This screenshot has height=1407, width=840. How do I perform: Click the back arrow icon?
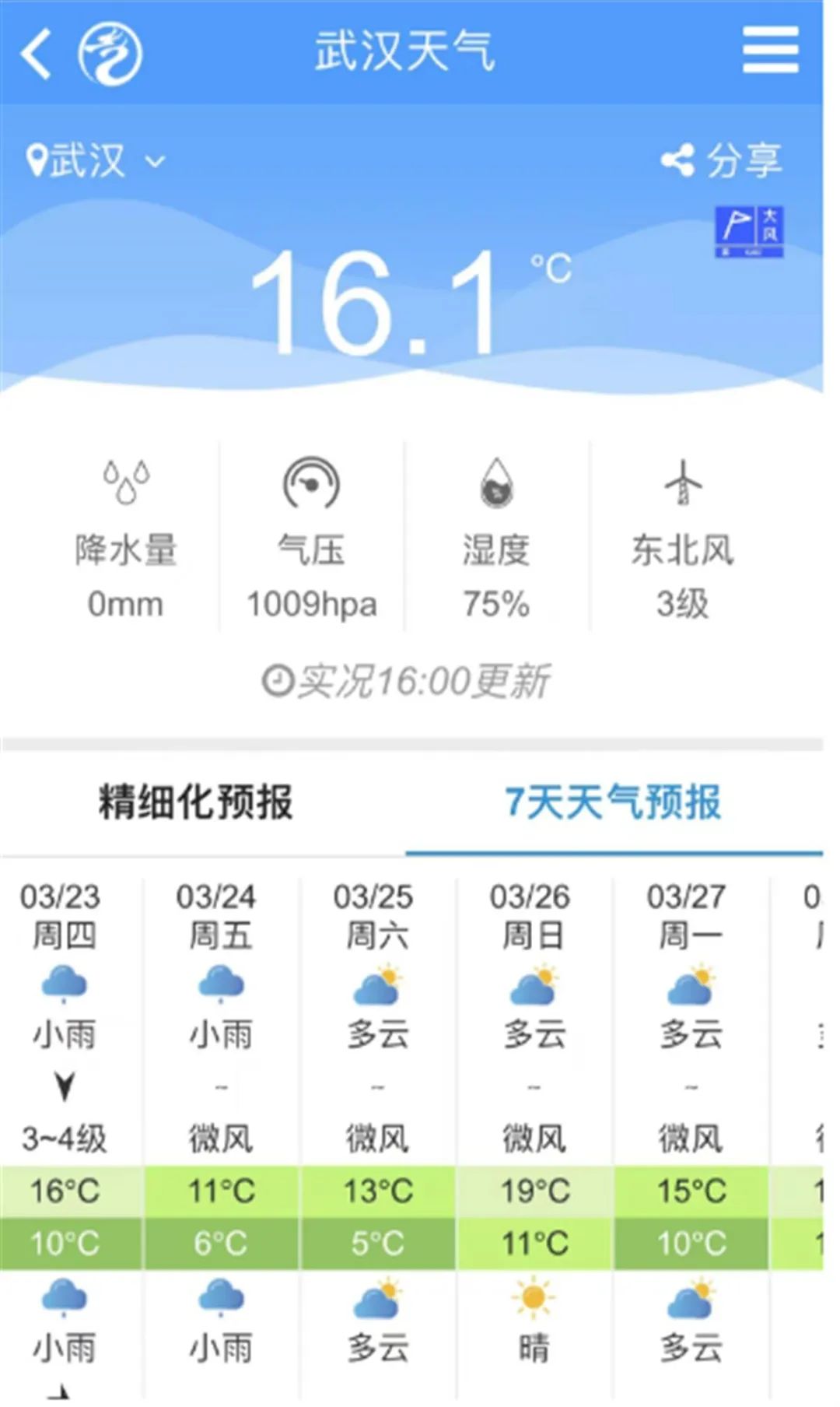click(35, 51)
